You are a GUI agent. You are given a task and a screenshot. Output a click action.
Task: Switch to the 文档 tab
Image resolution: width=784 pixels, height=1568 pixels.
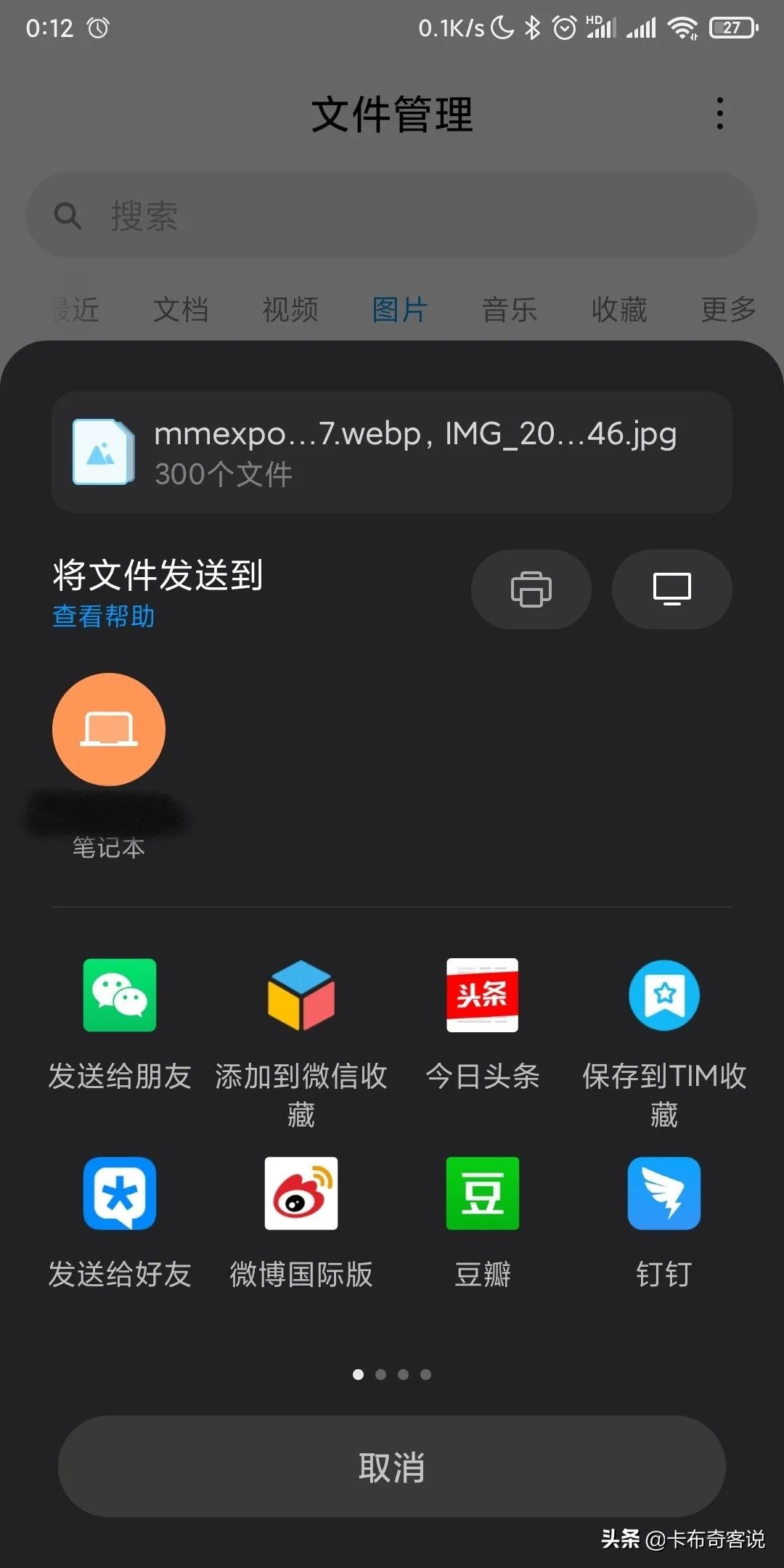point(181,309)
